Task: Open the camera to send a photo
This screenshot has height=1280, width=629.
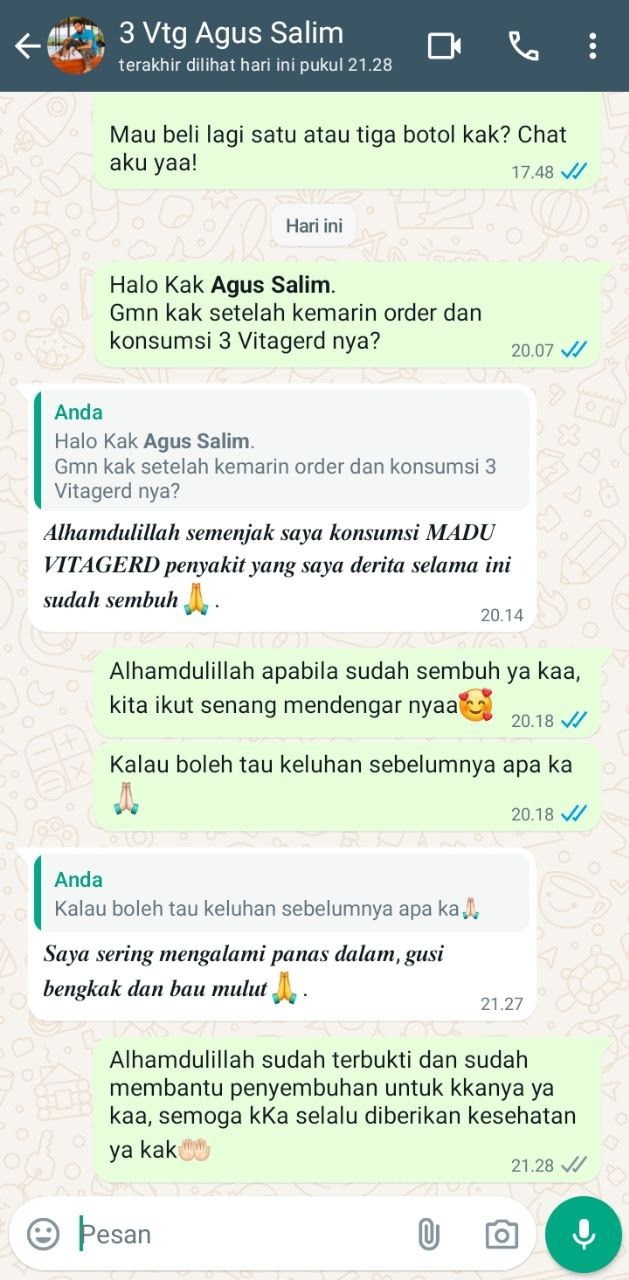Action: (501, 1234)
